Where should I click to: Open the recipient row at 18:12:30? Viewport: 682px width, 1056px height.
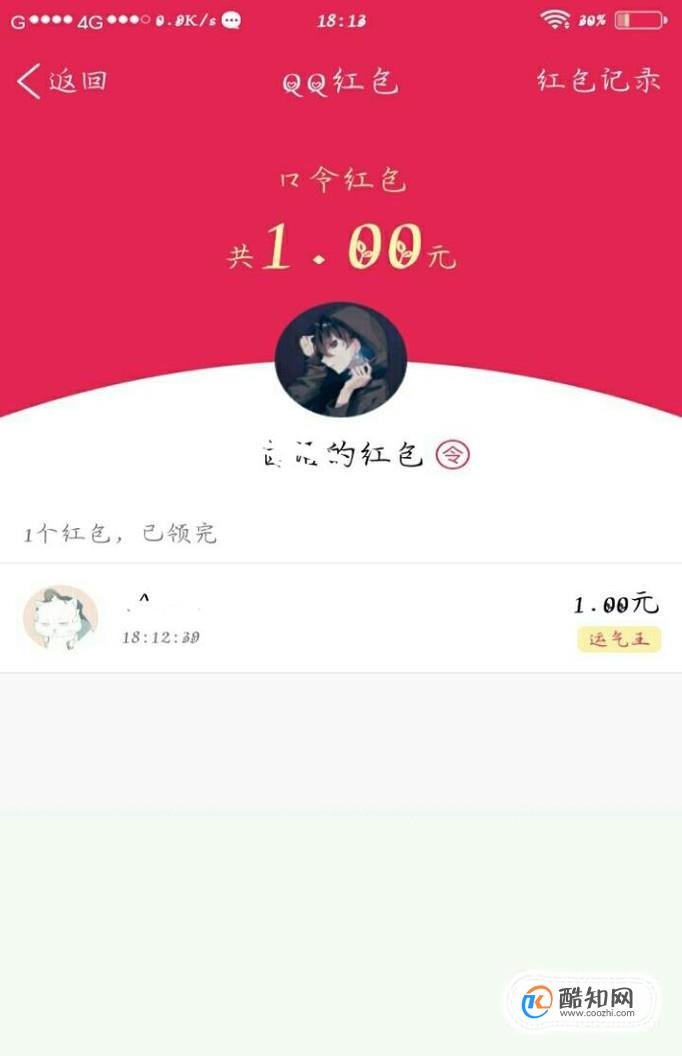[340, 617]
